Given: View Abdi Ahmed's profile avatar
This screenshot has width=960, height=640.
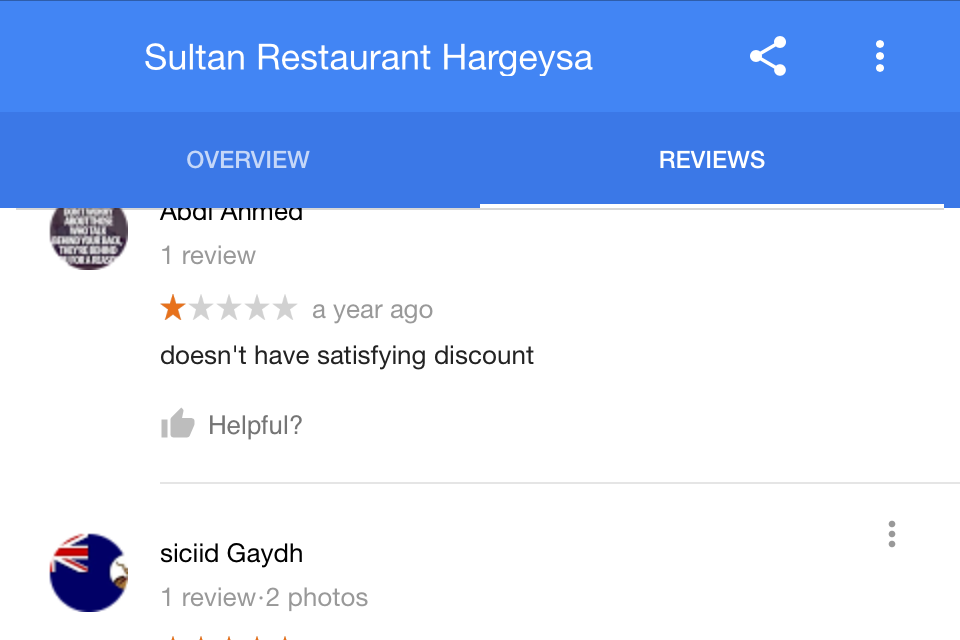Looking at the screenshot, I should coord(88,238).
